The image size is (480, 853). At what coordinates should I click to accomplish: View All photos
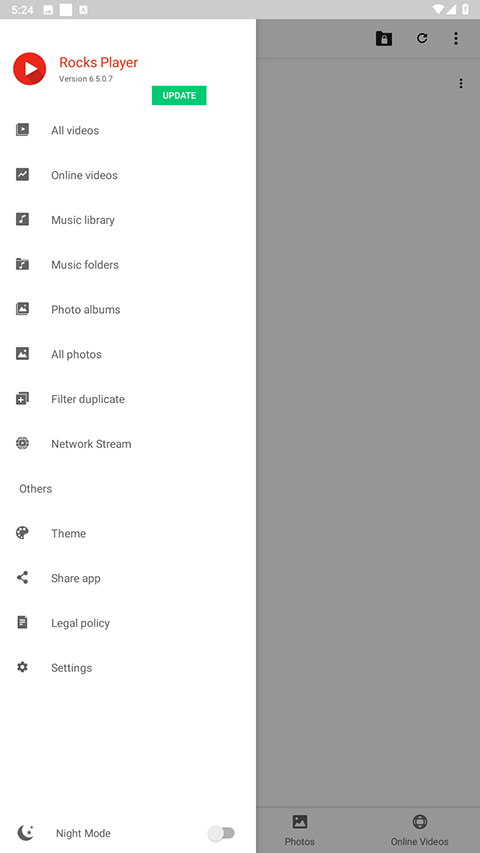128,354
